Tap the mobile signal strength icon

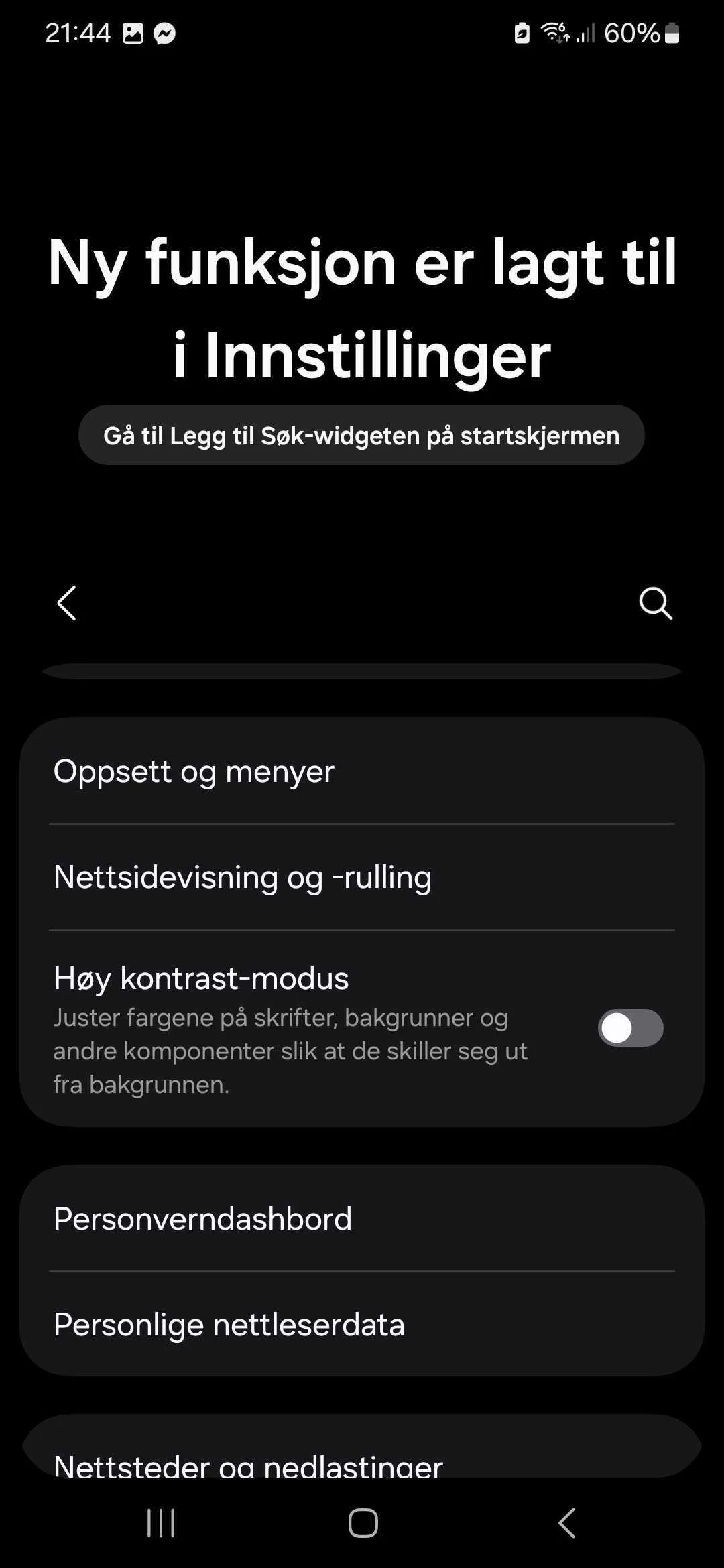tap(584, 32)
